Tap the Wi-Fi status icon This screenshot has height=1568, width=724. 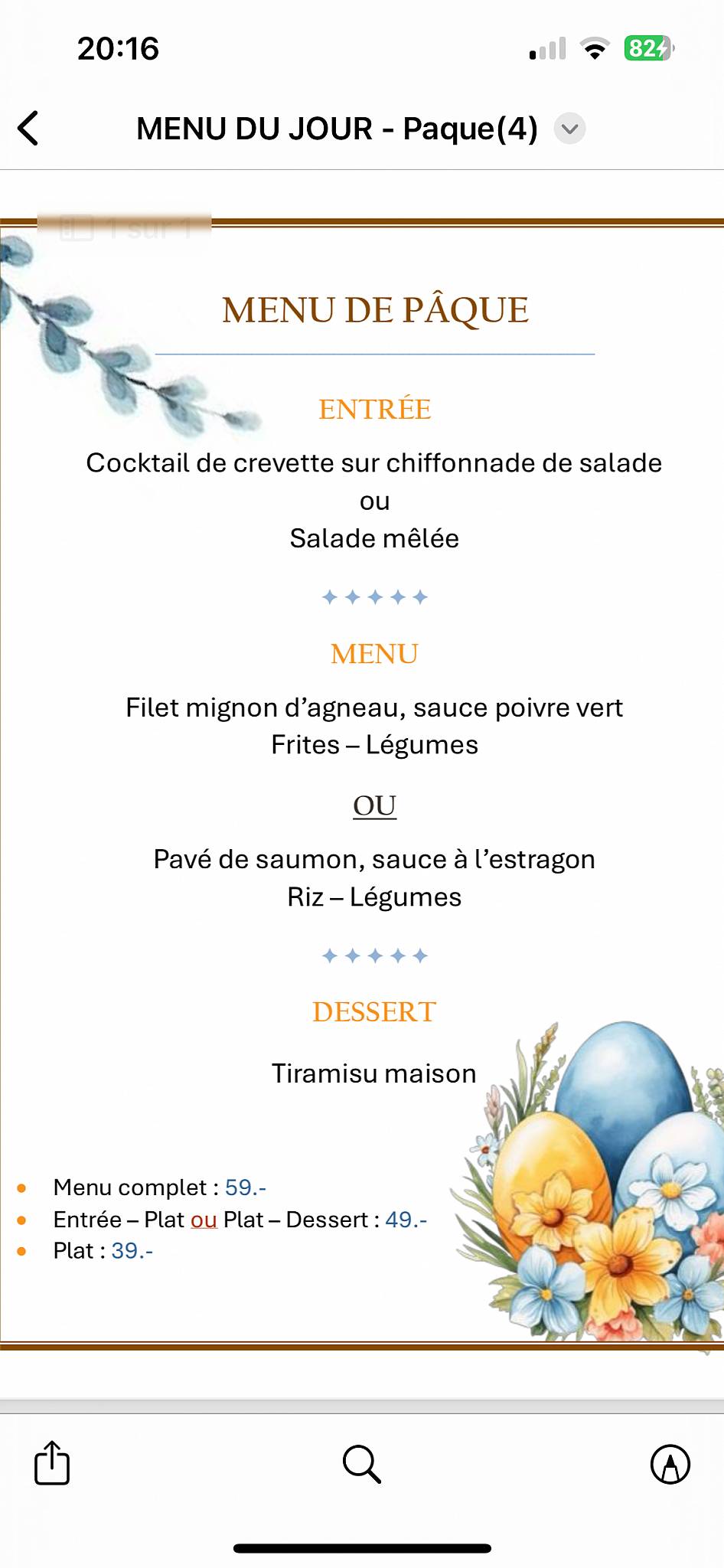[595, 48]
